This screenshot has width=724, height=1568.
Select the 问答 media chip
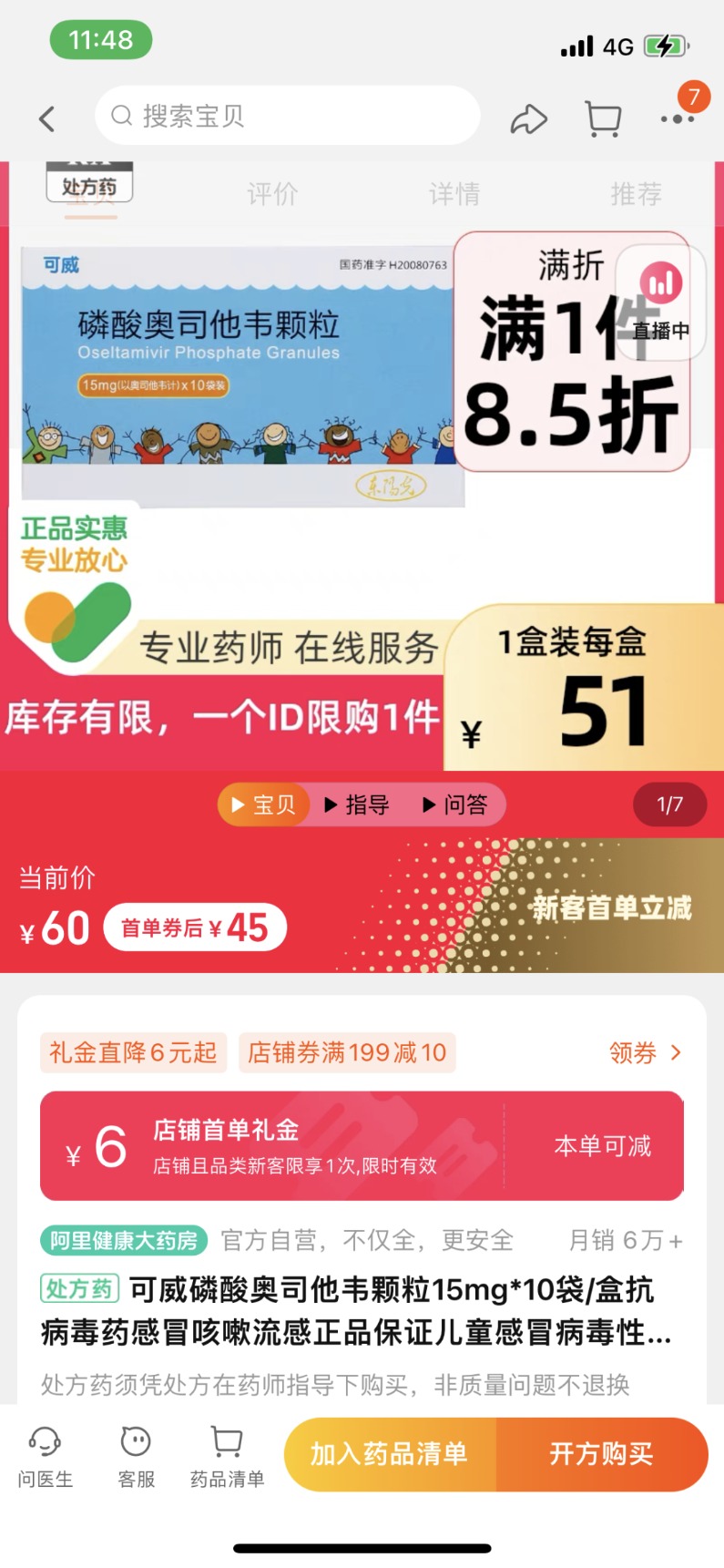pos(456,804)
